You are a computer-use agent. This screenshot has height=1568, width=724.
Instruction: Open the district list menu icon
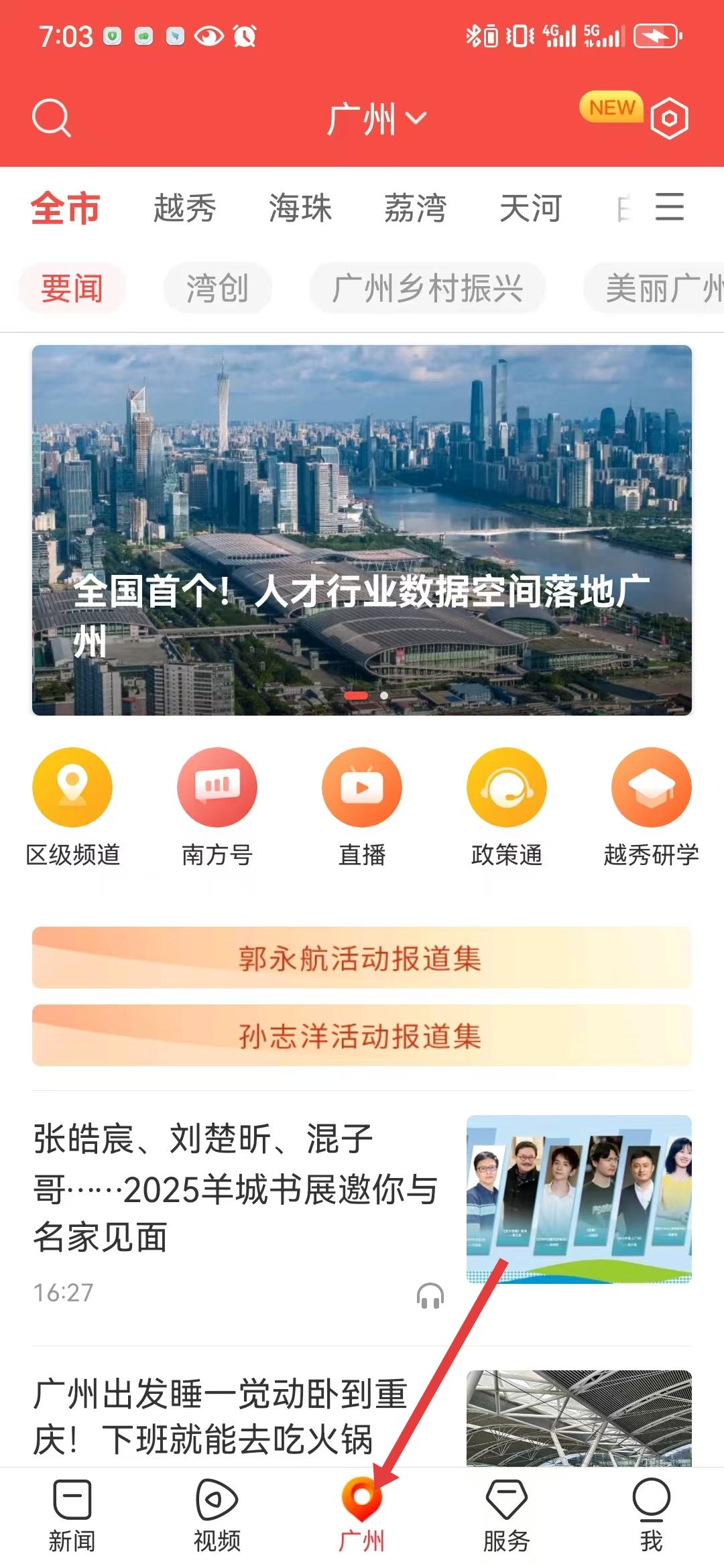click(x=669, y=206)
